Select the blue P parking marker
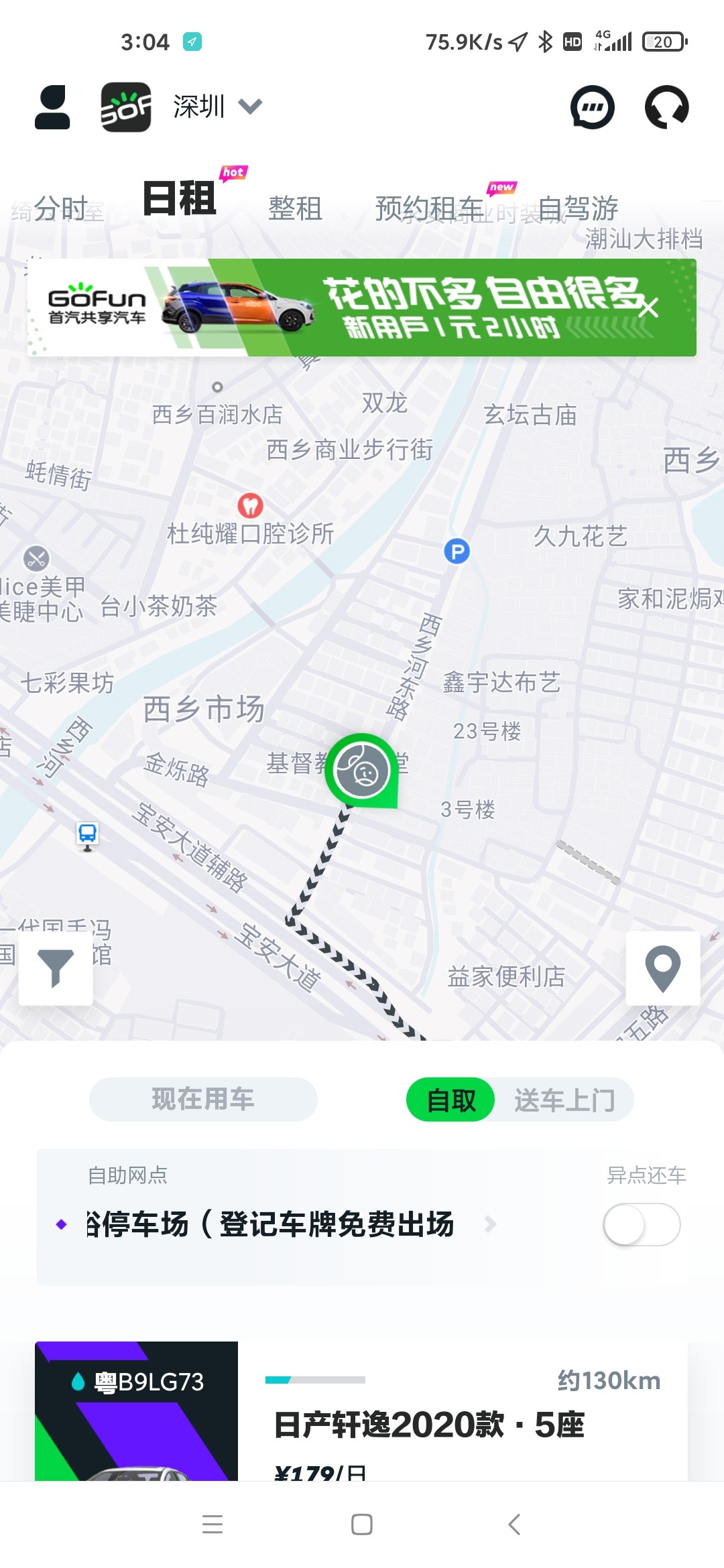The width and height of the screenshot is (724, 1568). coord(457,551)
